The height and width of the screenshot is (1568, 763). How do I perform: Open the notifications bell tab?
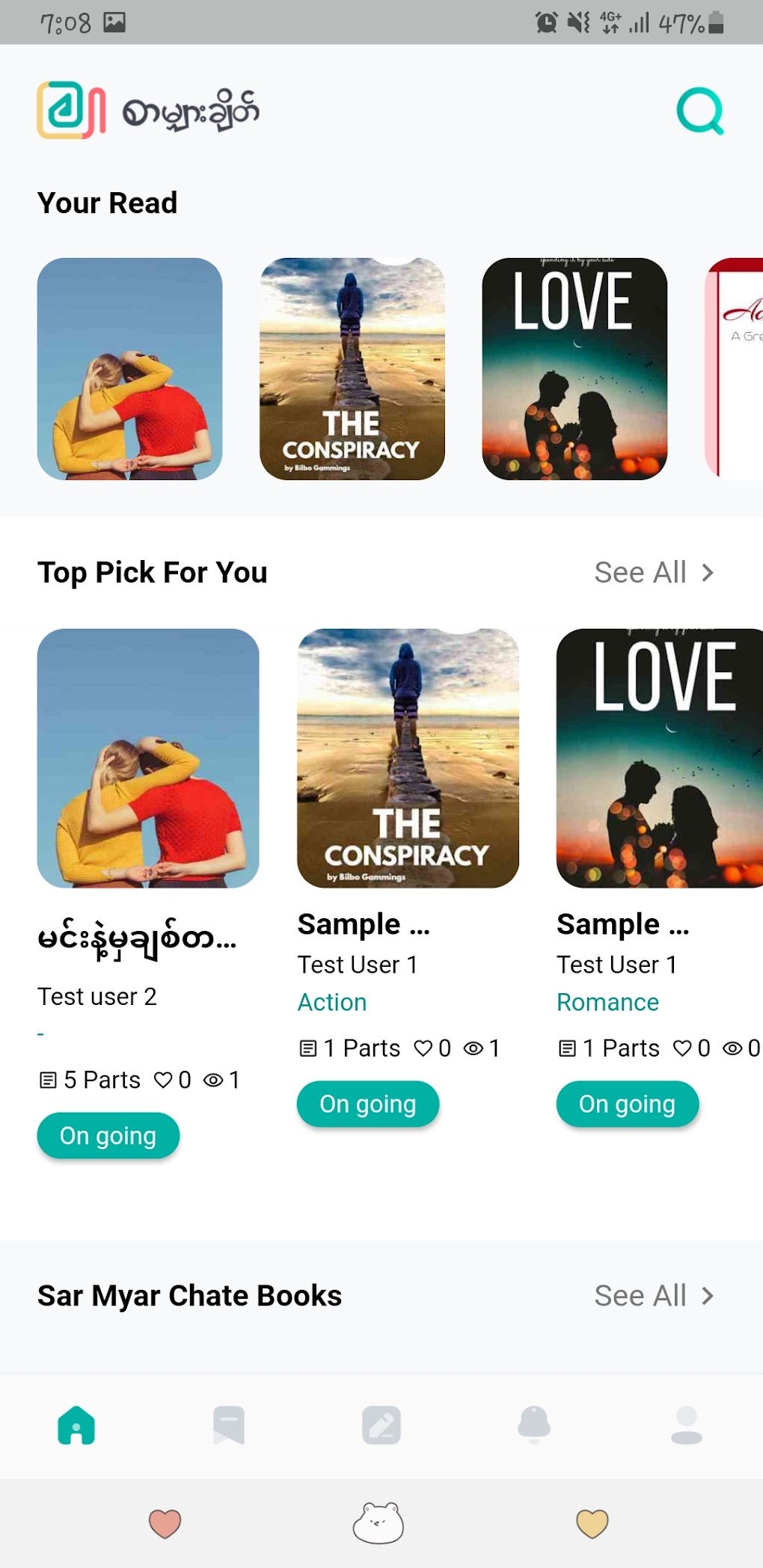click(x=534, y=1425)
